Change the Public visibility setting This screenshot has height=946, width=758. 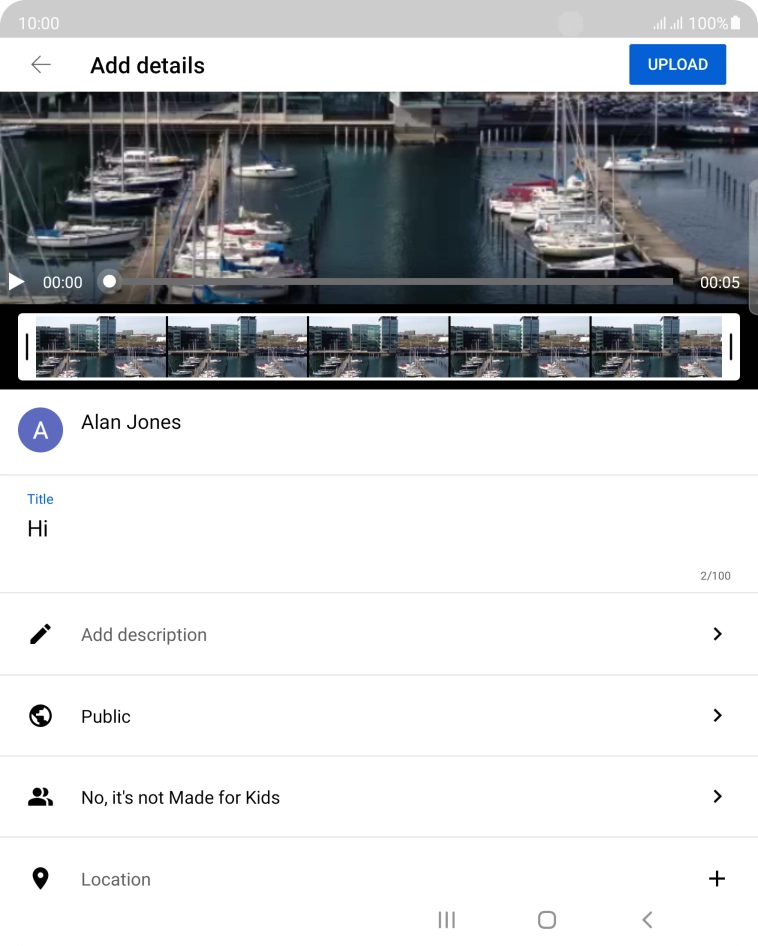point(378,716)
